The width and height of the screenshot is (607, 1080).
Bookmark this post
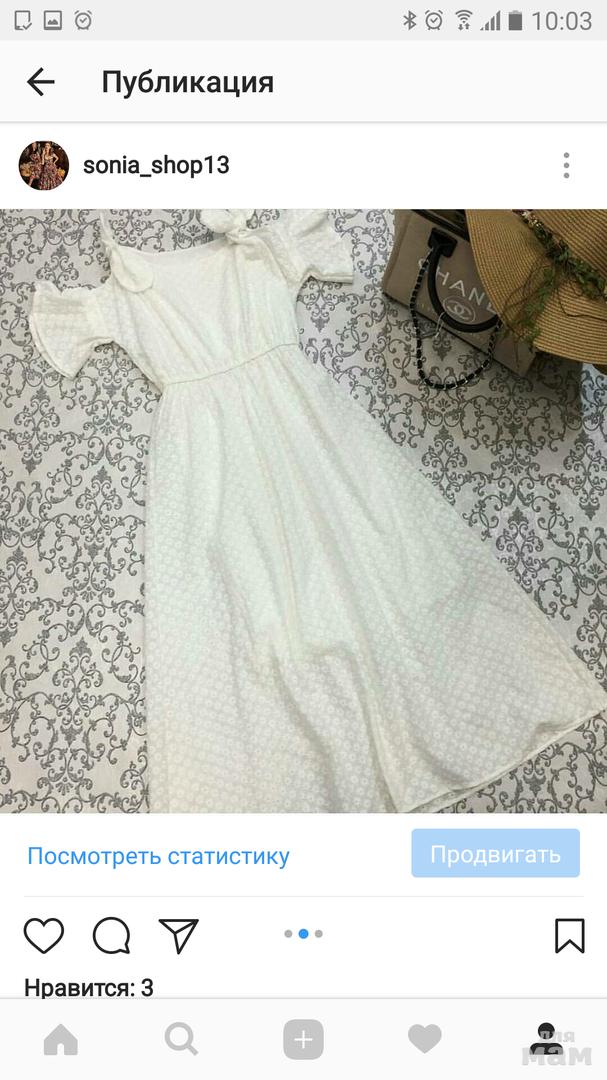coord(569,936)
